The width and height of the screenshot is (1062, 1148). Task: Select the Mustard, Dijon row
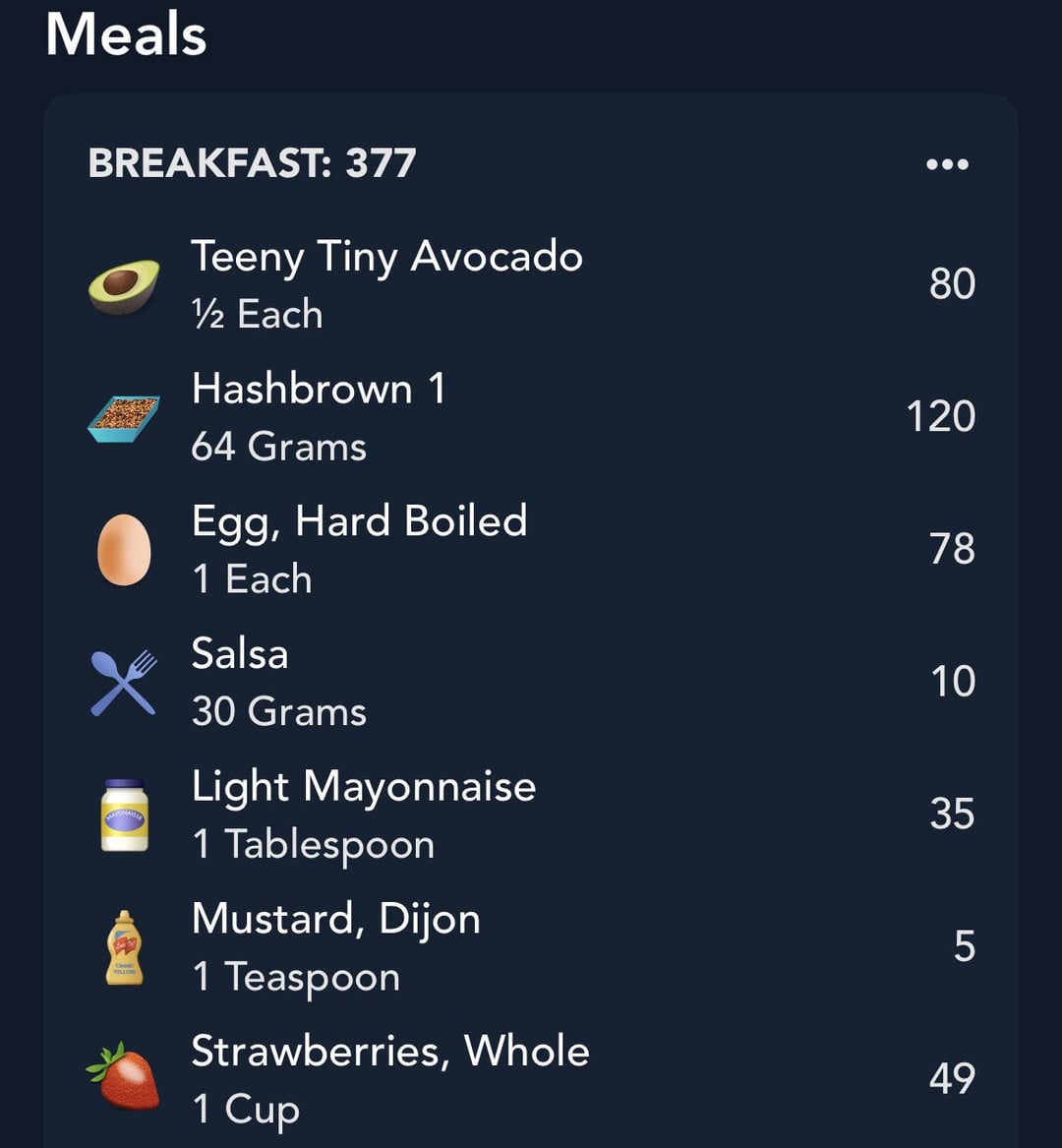click(x=531, y=947)
